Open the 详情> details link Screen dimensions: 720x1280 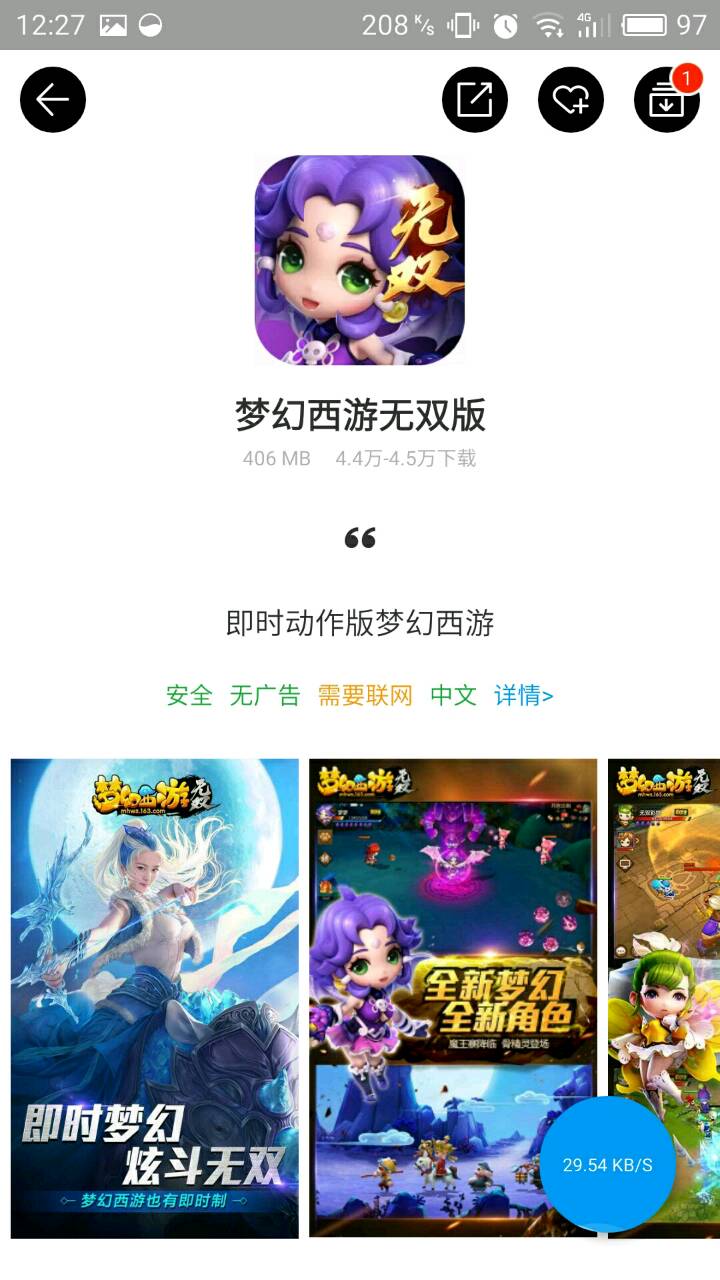coord(524,695)
